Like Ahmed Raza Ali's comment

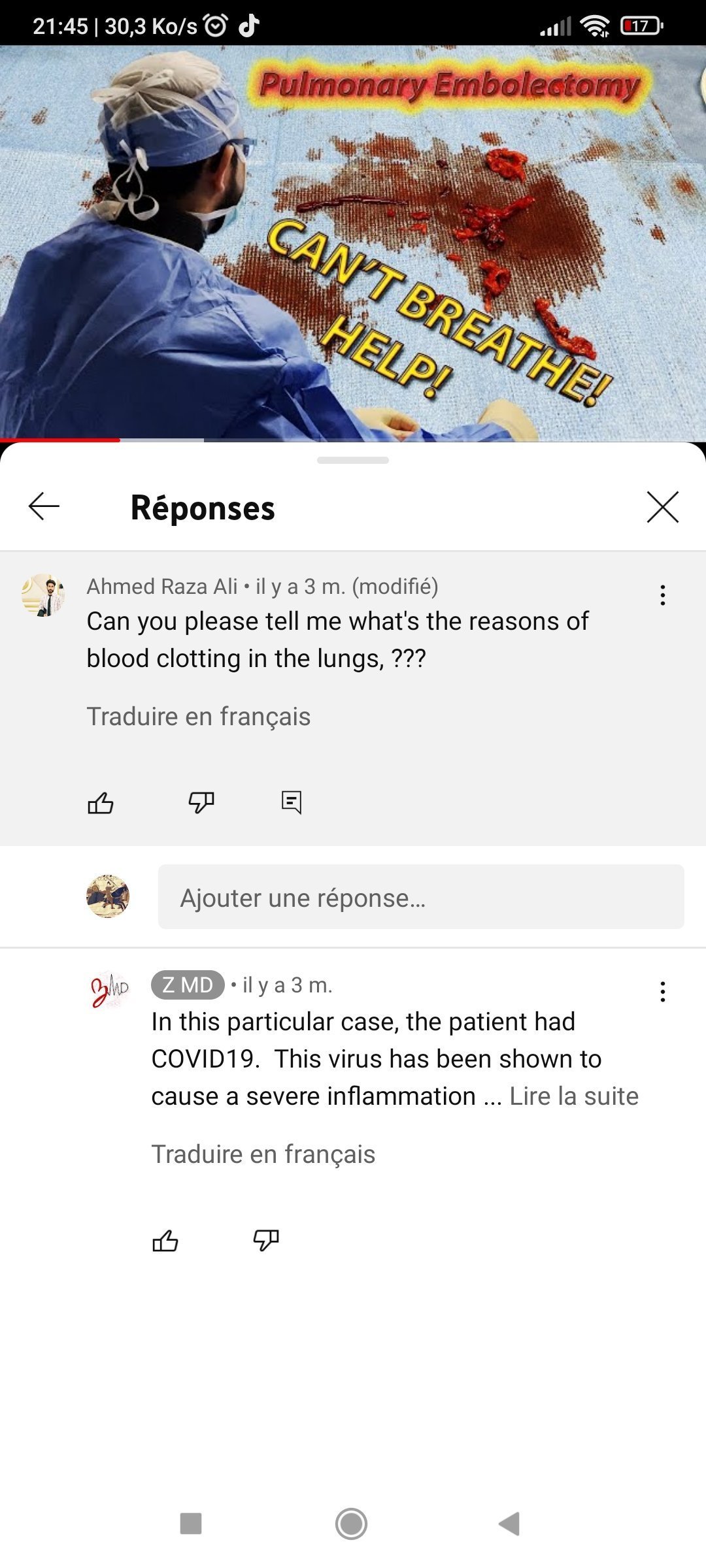(x=101, y=802)
